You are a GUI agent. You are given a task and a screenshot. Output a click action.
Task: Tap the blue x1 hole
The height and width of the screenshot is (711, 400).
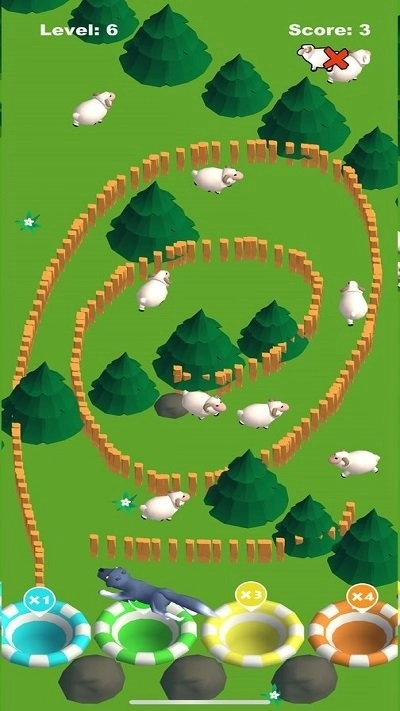45,633
